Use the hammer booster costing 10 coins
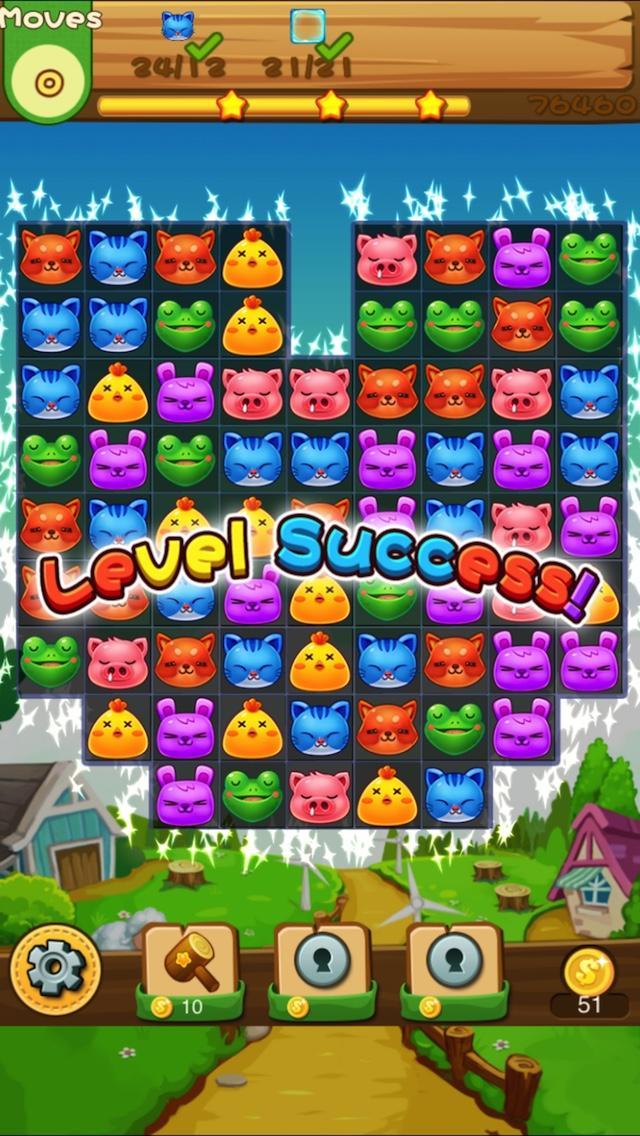Image resolution: width=640 pixels, height=1136 pixels. click(190, 965)
